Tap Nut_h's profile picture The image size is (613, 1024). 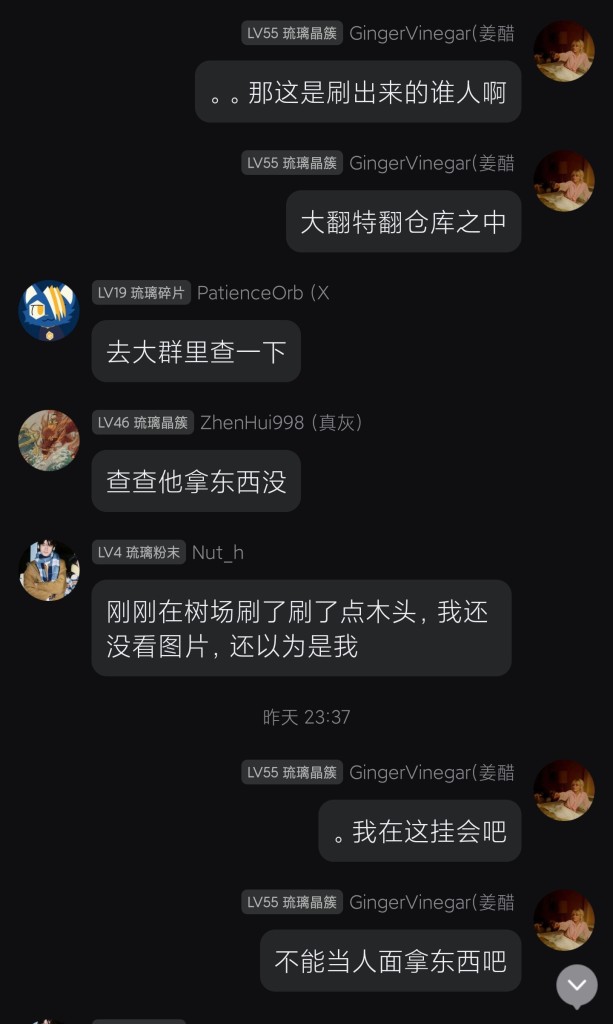coord(49,570)
